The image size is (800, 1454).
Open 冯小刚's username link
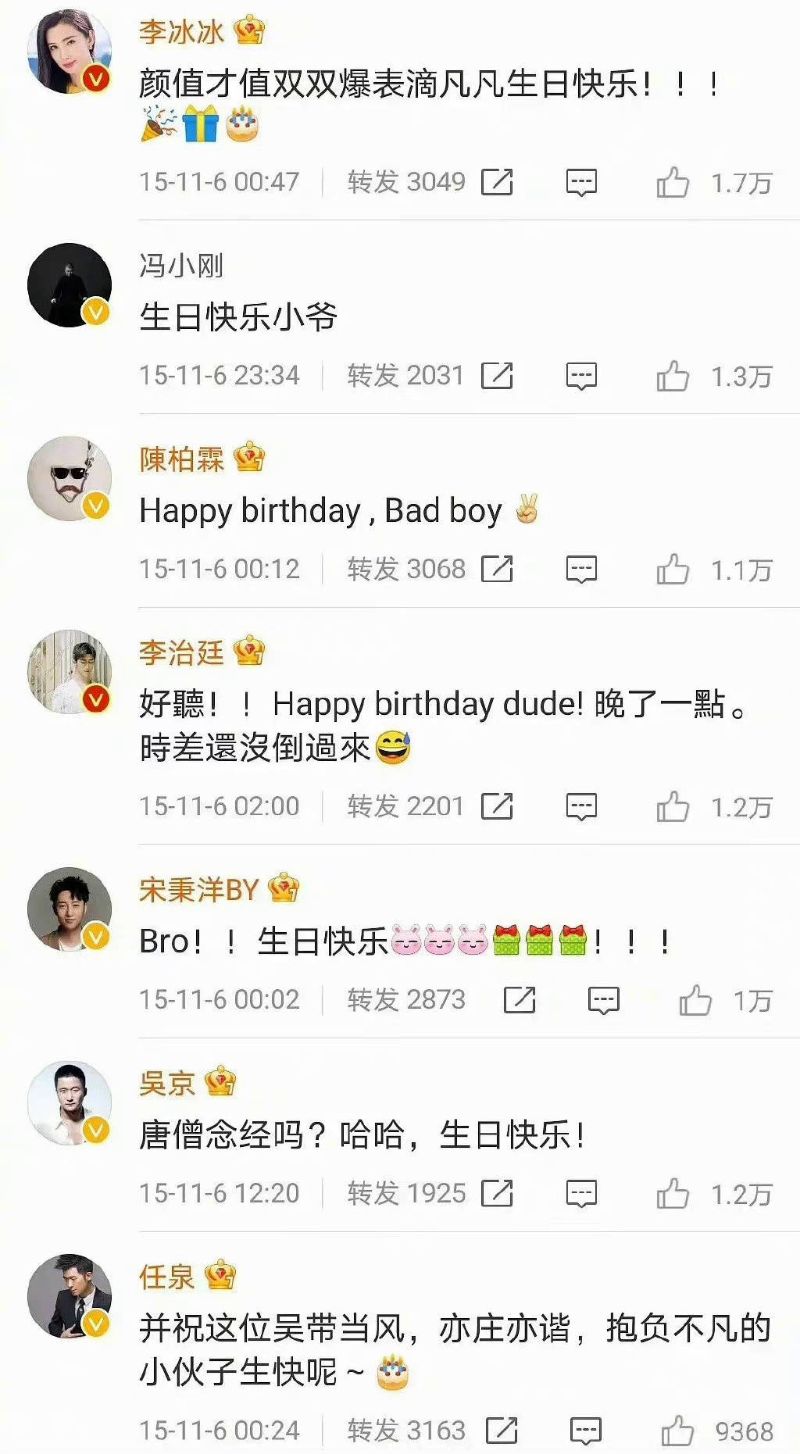click(x=181, y=266)
